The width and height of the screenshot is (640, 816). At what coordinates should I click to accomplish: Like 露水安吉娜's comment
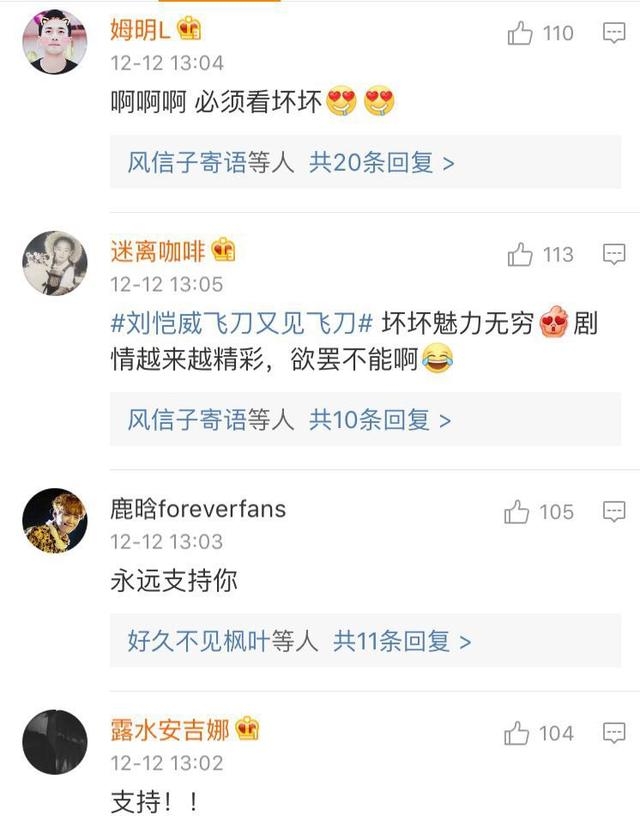point(517,735)
